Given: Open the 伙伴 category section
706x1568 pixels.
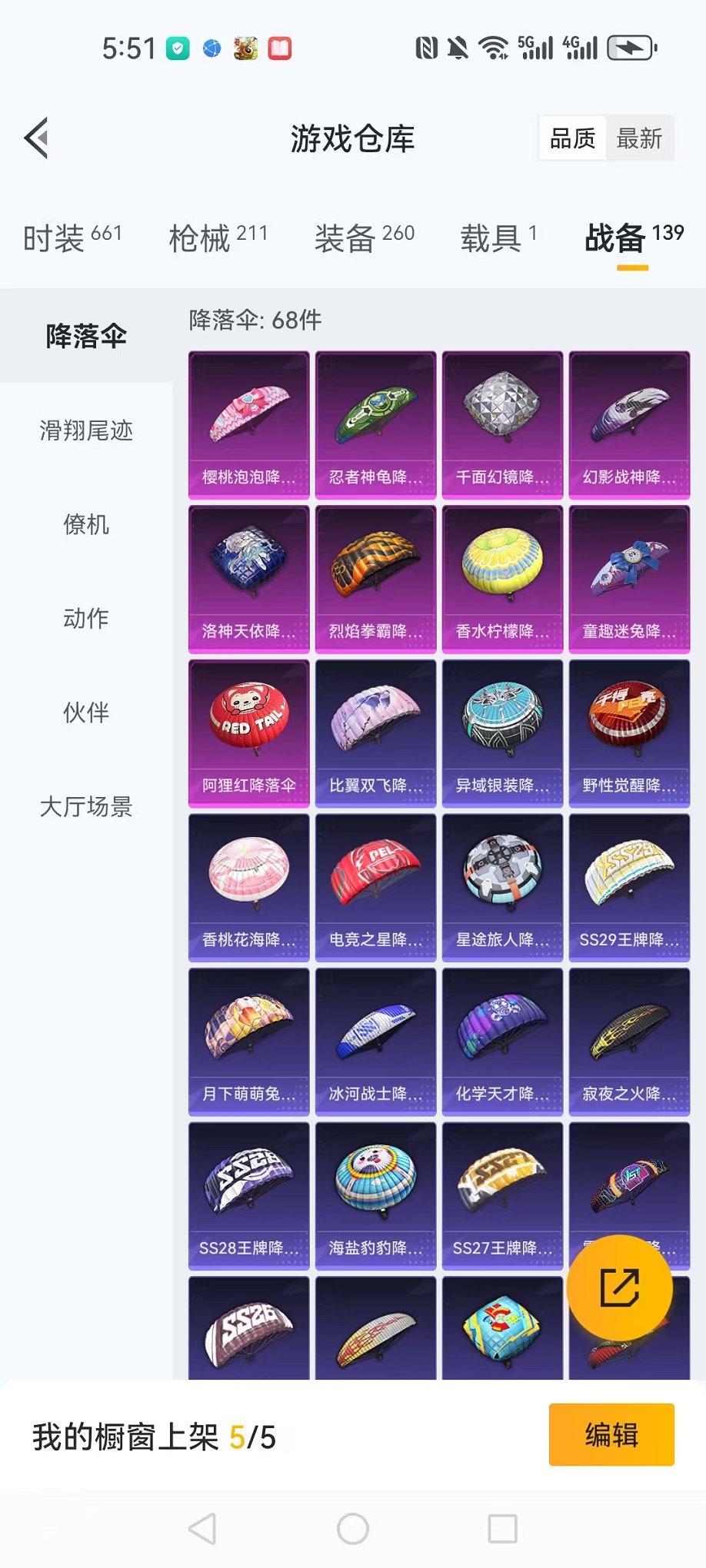Looking at the screenshot, I should point(87,713).
